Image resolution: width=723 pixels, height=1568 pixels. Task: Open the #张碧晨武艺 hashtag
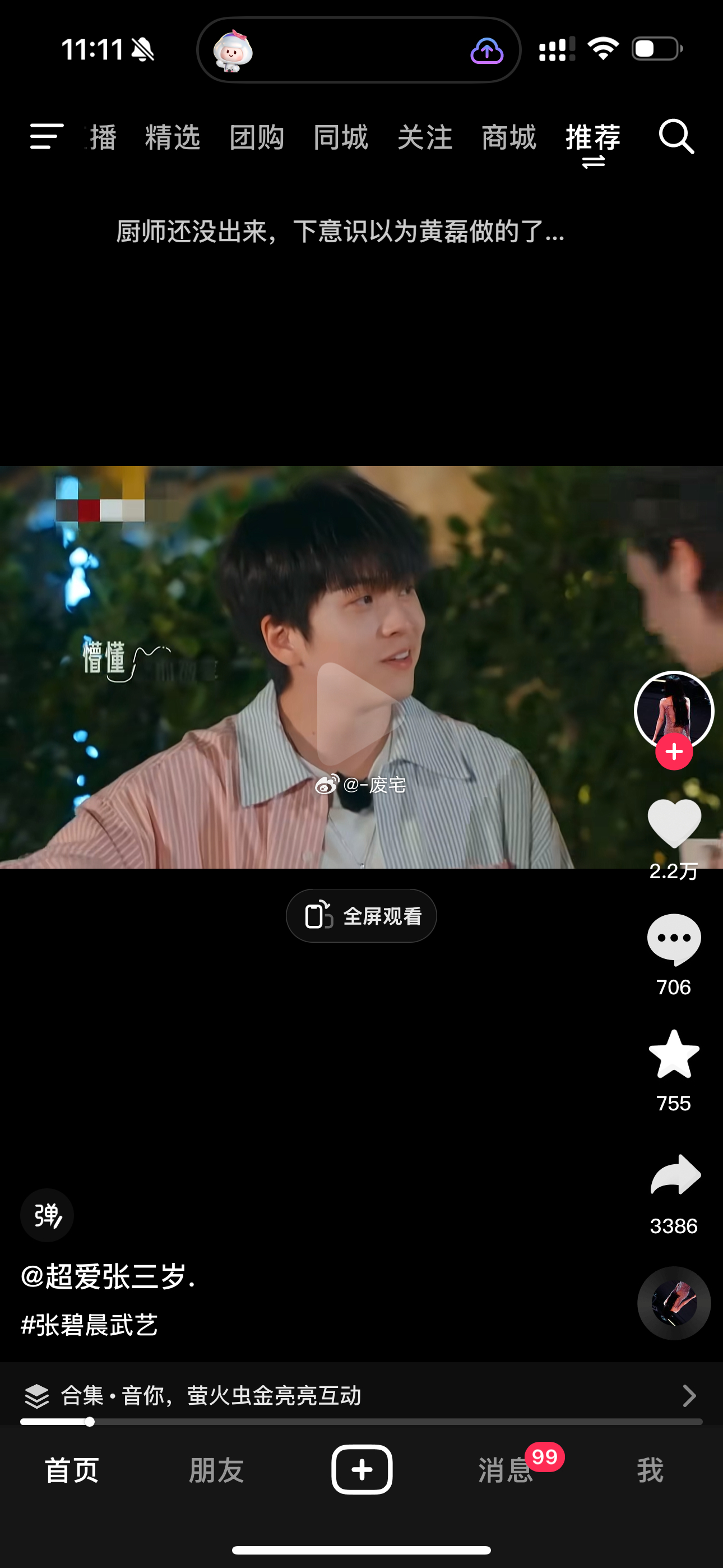pyautogui.click(x=90, y=1325)
